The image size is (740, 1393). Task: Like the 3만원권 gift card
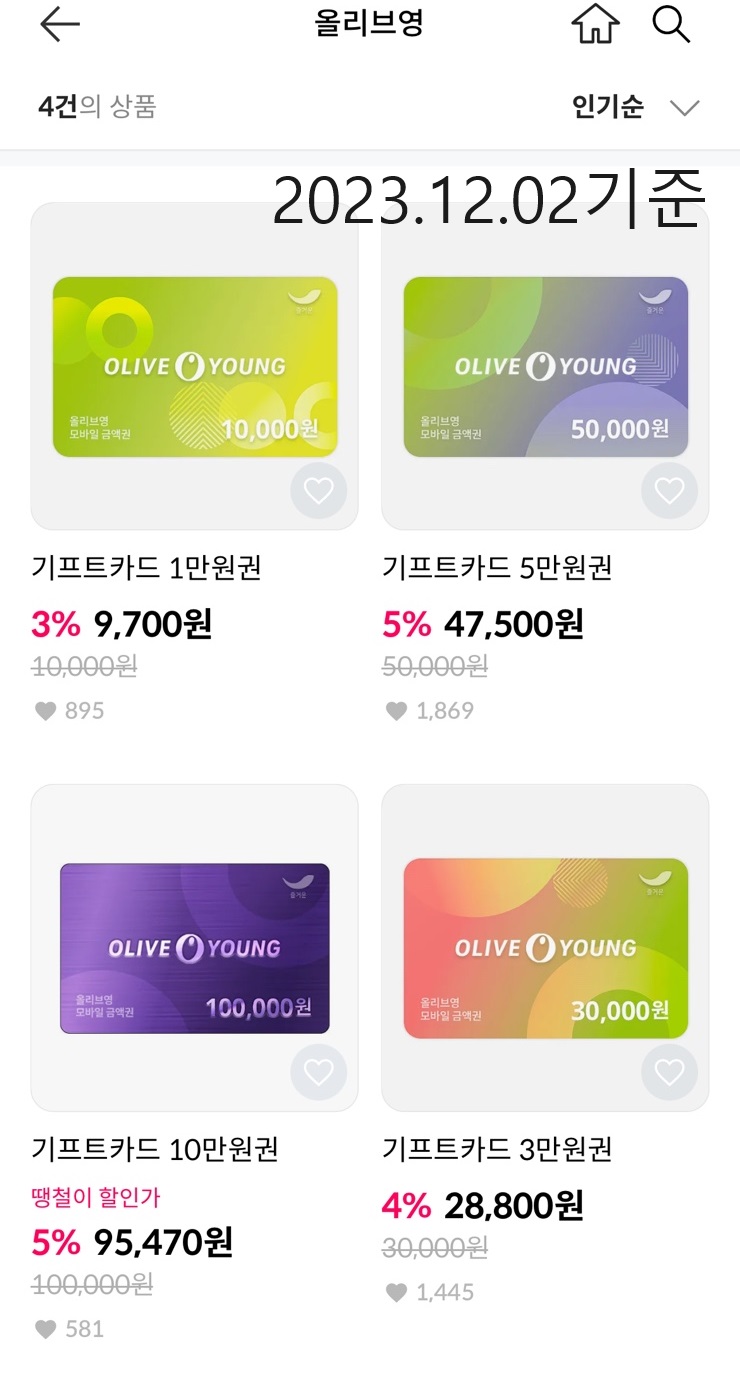coord(669,1072)
